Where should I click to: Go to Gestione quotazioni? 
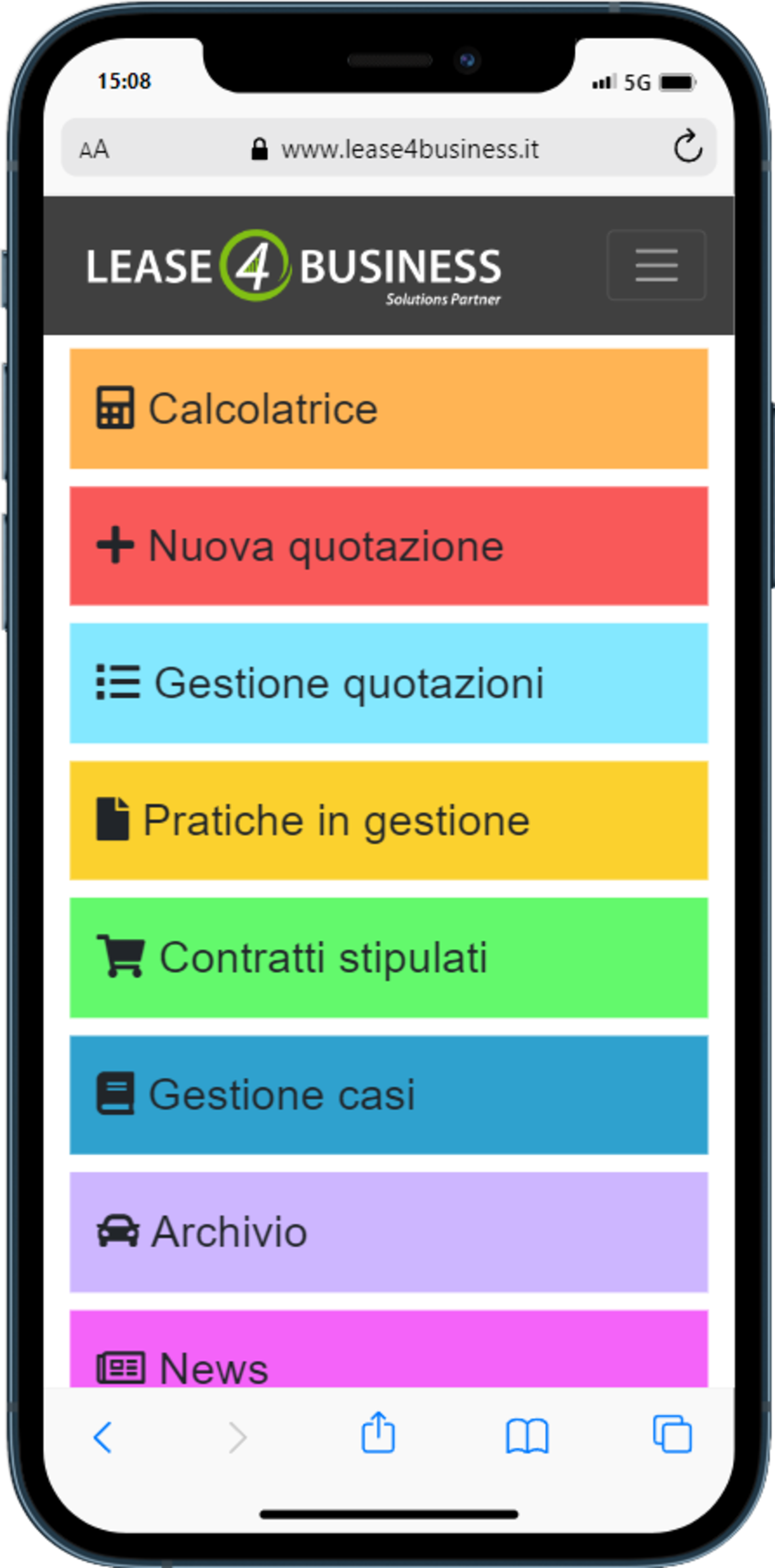pos(389,683)
